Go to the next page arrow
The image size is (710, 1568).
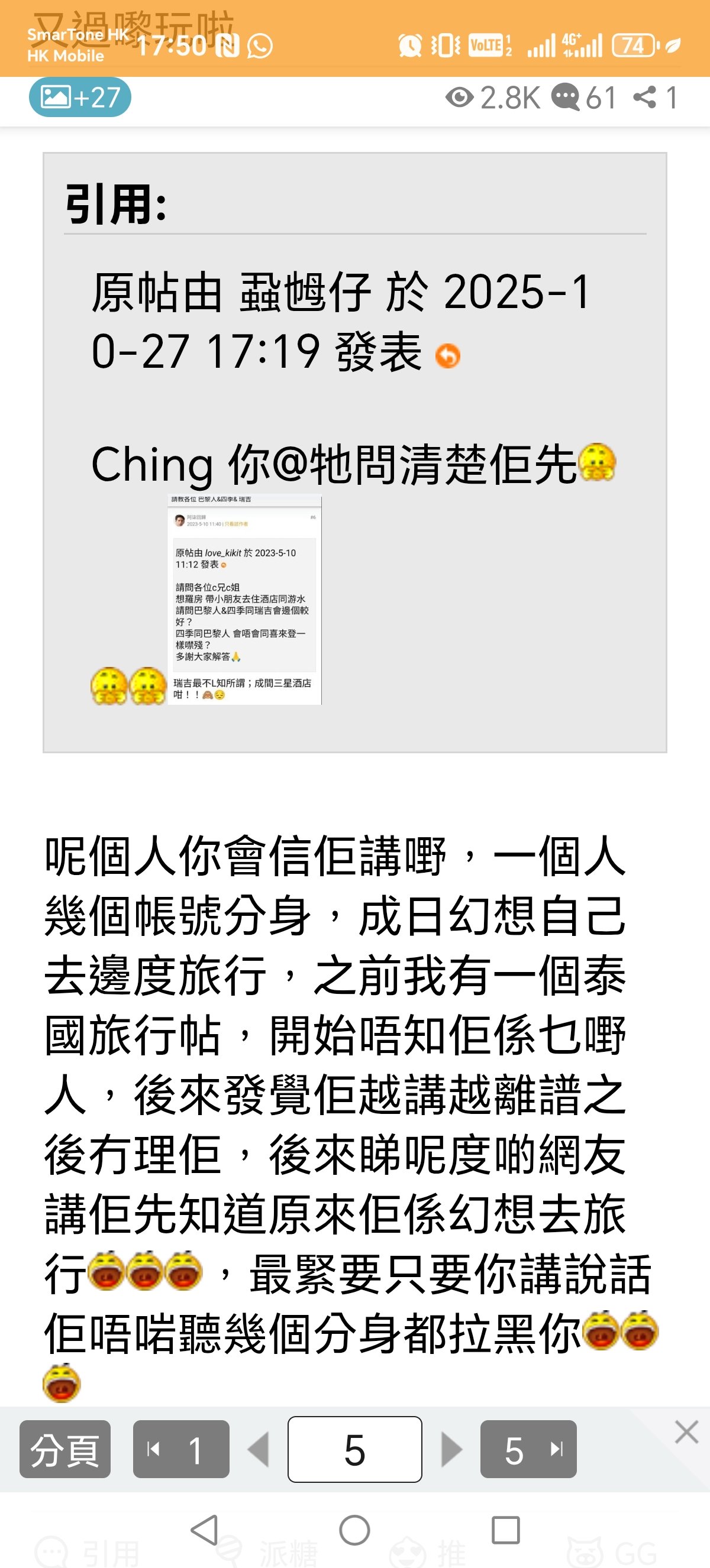(x=451, y=1449)
